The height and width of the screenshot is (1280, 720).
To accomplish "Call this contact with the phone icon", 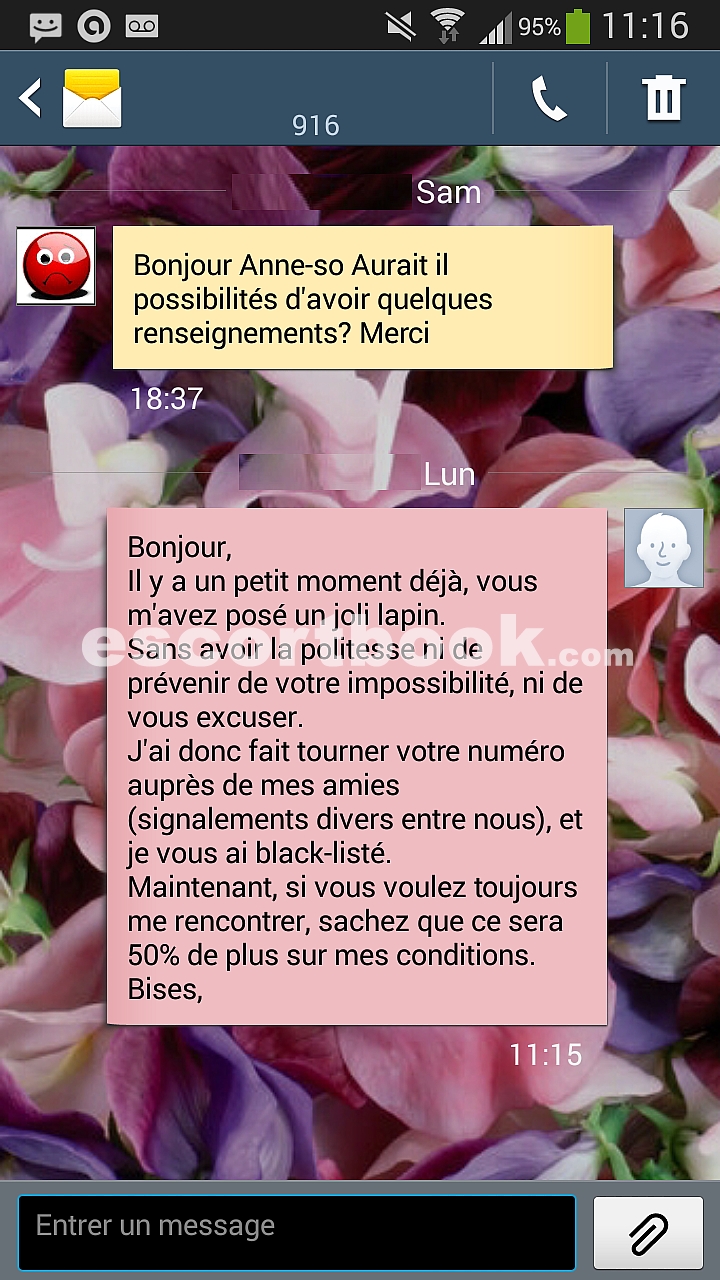I will [x=549, y=99].
